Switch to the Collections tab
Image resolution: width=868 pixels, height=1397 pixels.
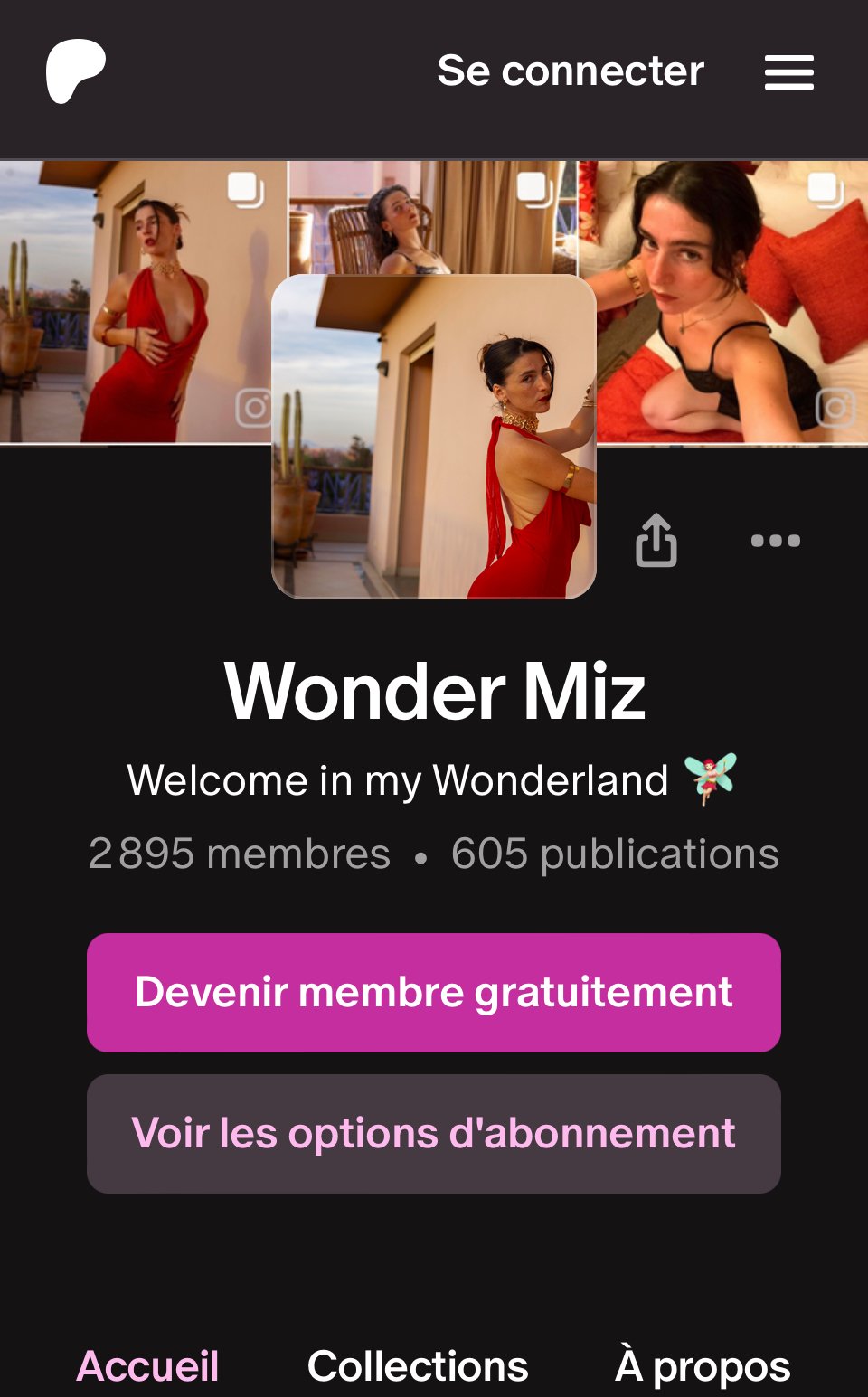[x=418, y=1365]
